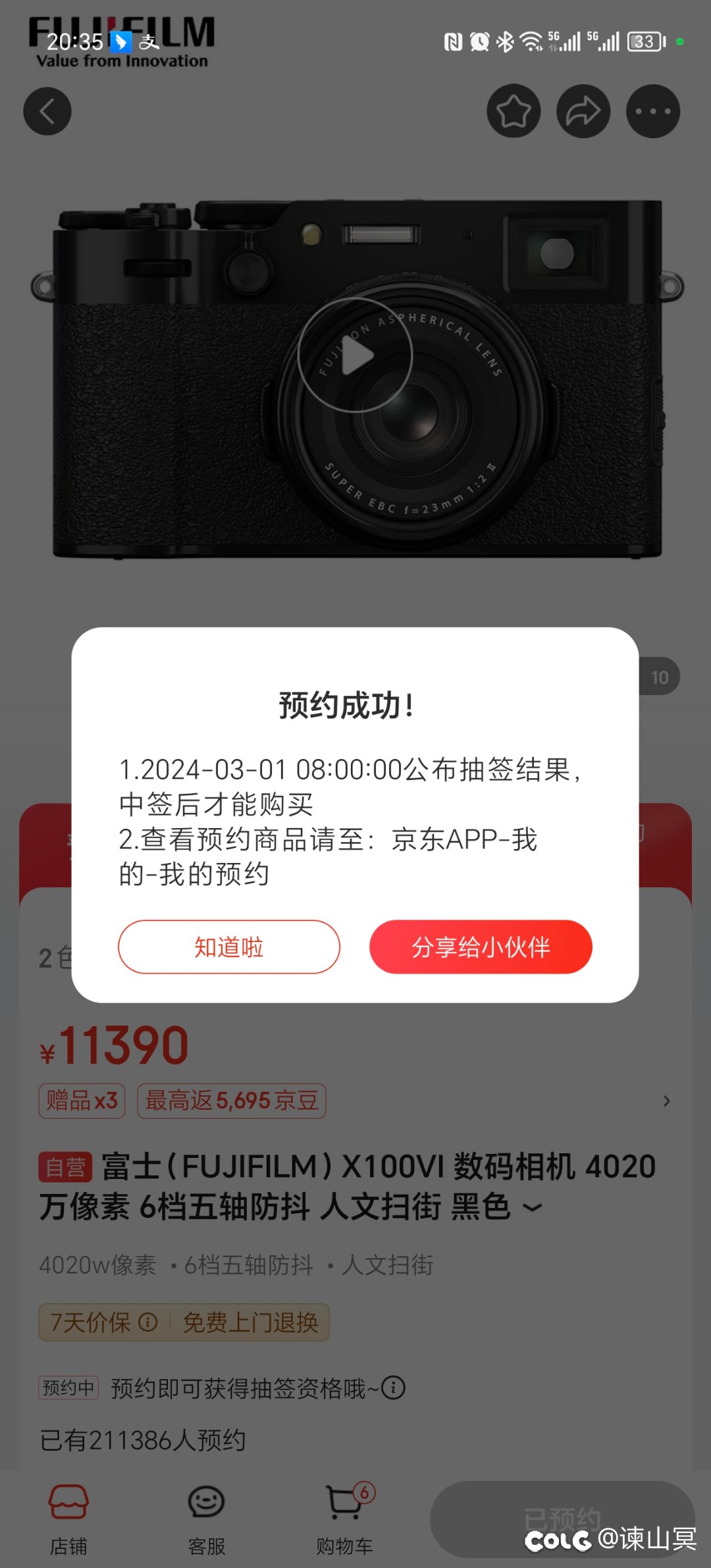Open the 赠品 and 京豆 rewards details
This screenshot has height=1568, width=711.
[x=666, y=1101]
